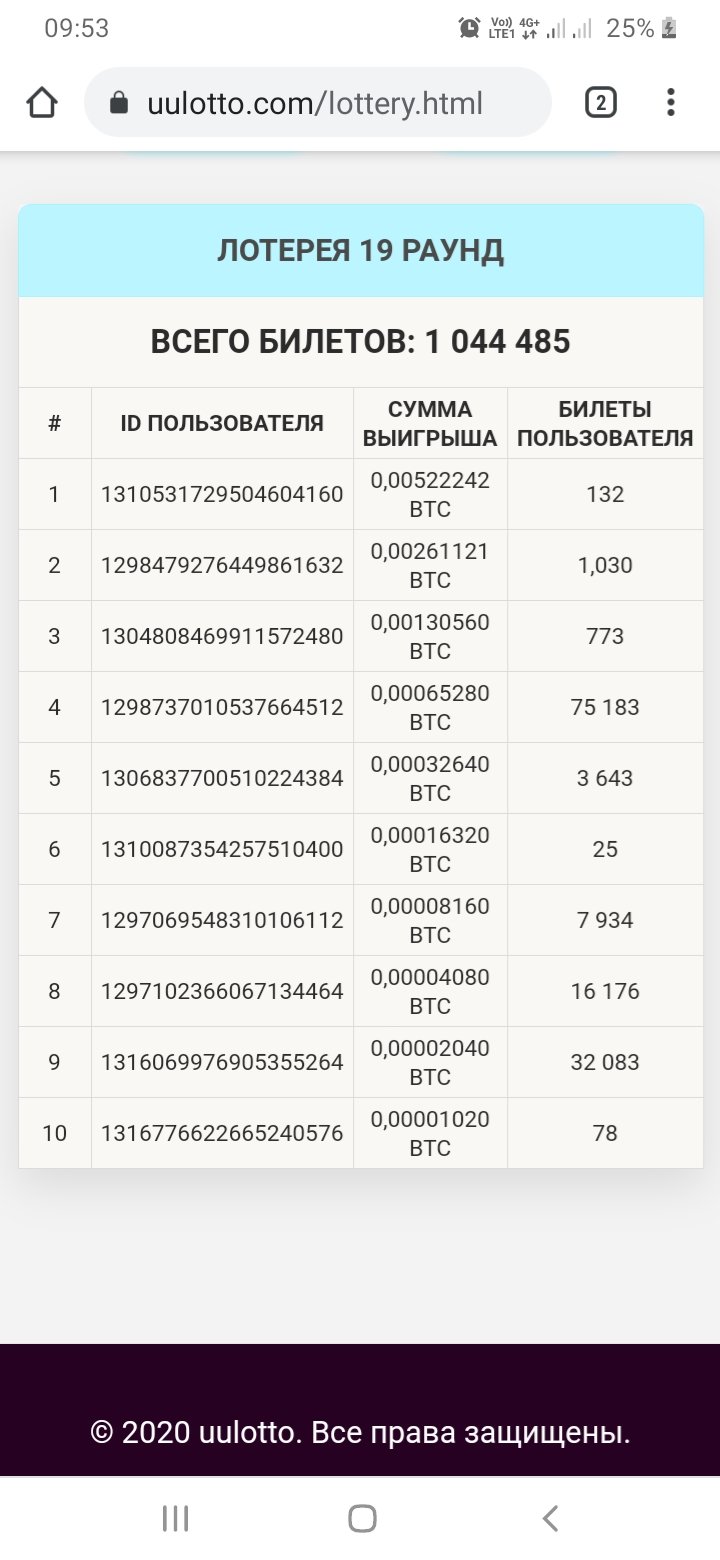Tap the padlock site info icon
The image size is (720, 1560).
click(x=119, y=102)
